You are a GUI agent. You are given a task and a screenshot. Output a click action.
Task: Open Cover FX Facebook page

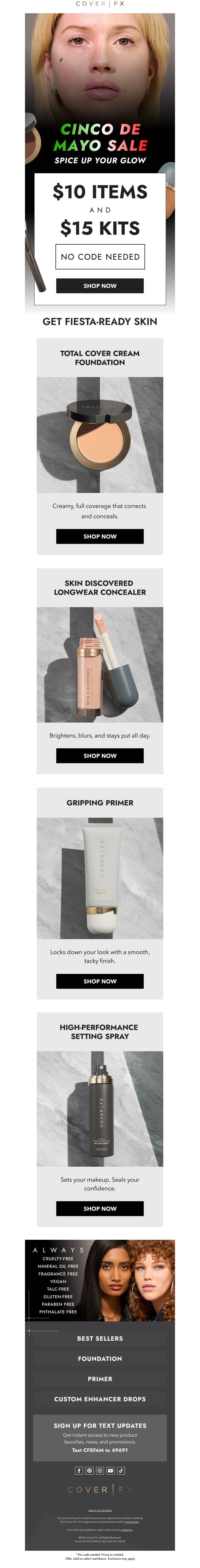pyautogui.click(x=79, y=1470)
